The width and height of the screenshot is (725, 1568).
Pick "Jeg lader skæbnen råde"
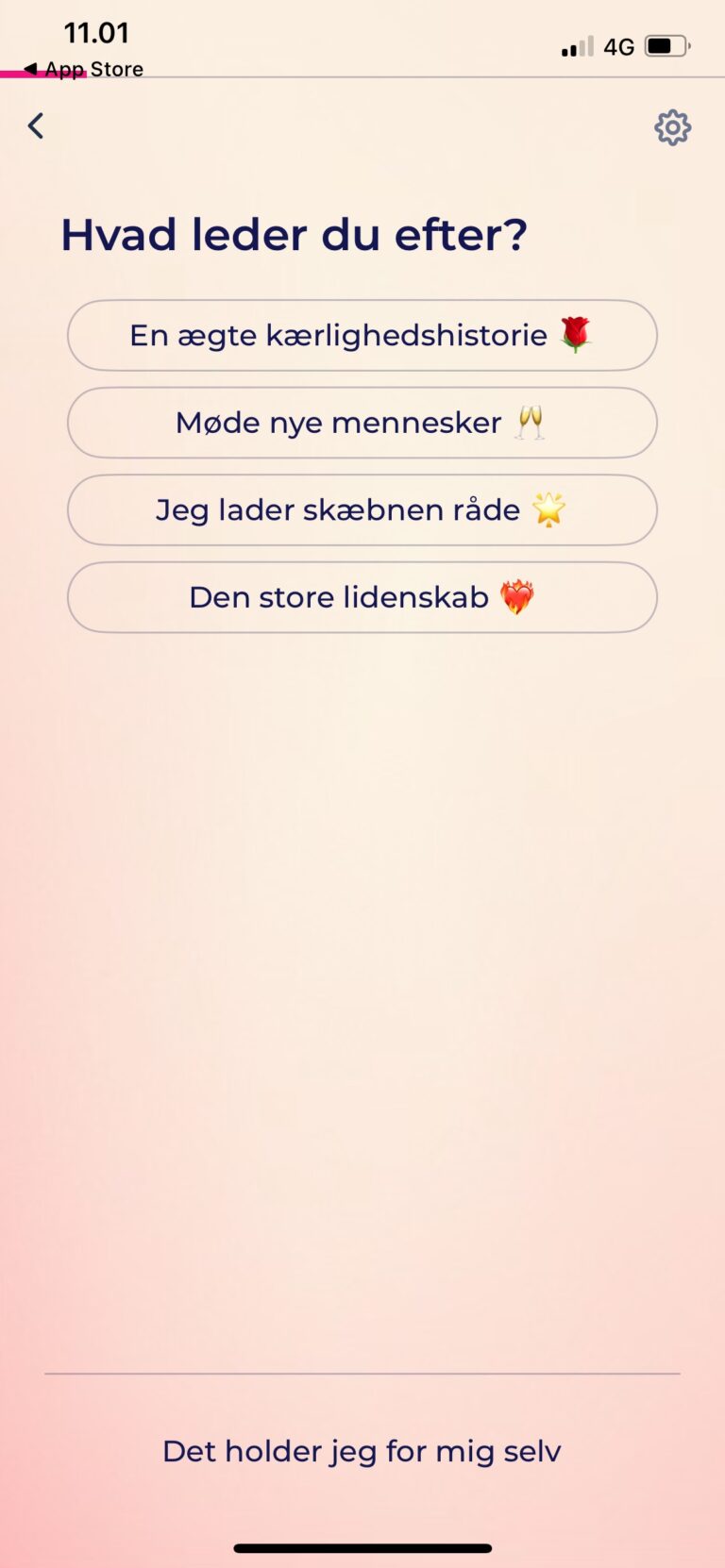tap(362, 510)
